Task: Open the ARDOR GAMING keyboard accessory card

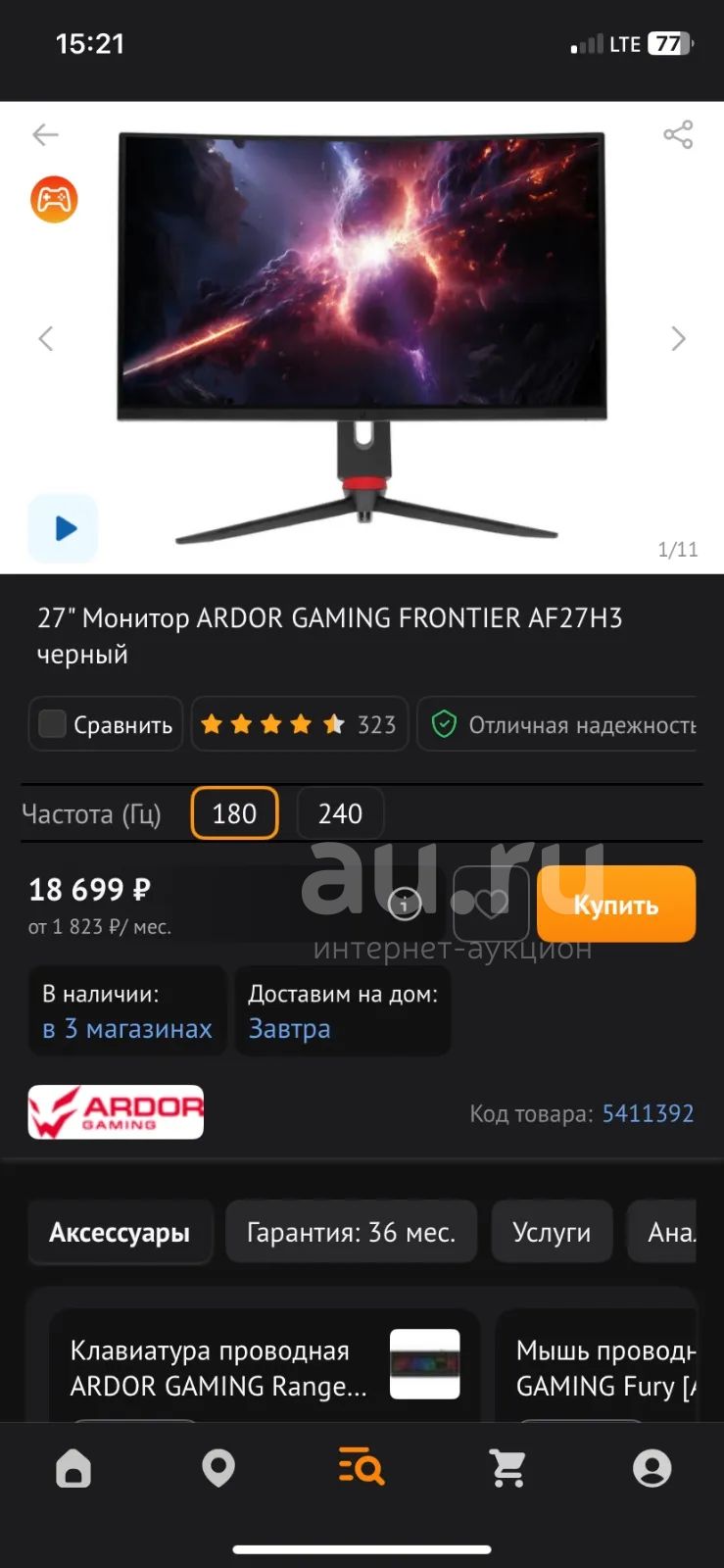Action: 265,1366
